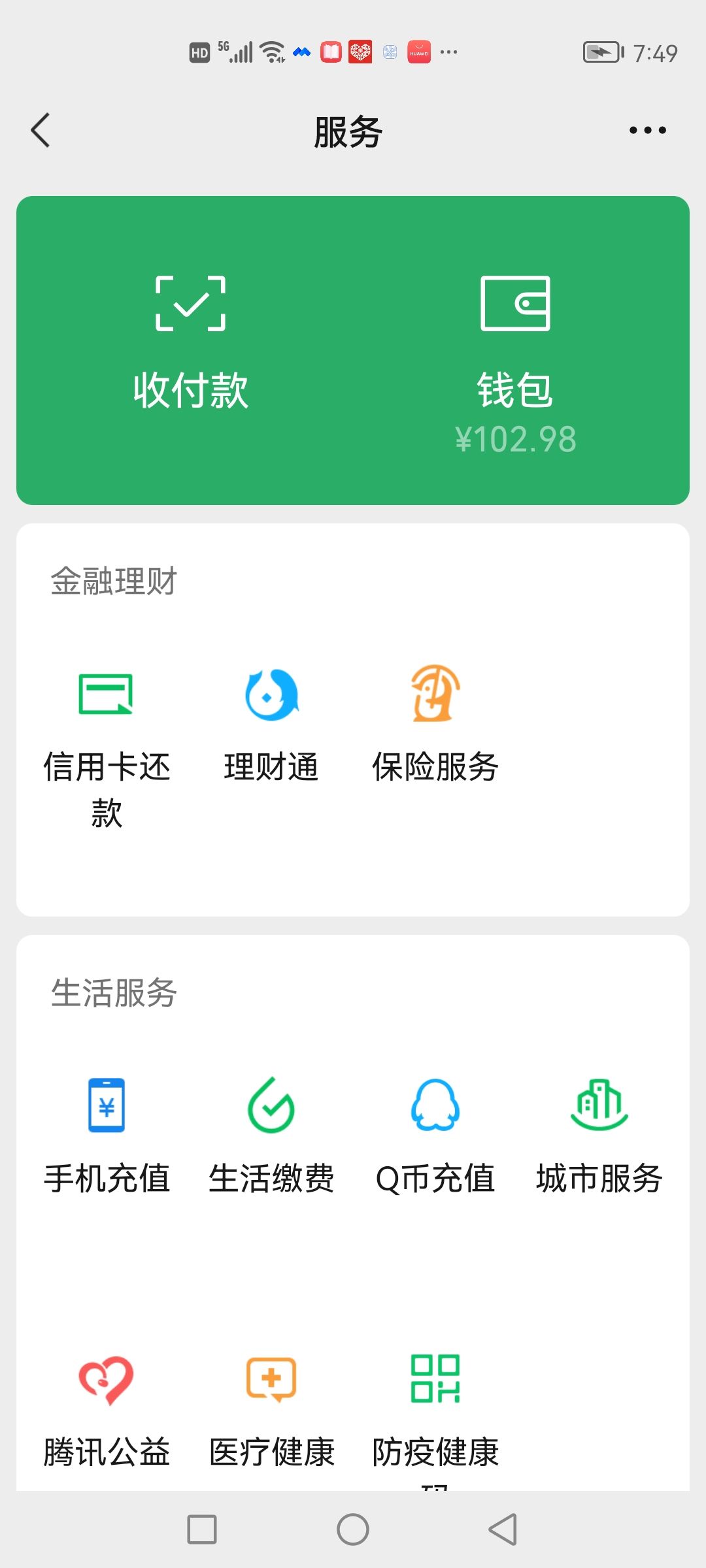This screenshot has height=1568, width=706.
Task: Go back from the 服务 page
Action: 41,130
